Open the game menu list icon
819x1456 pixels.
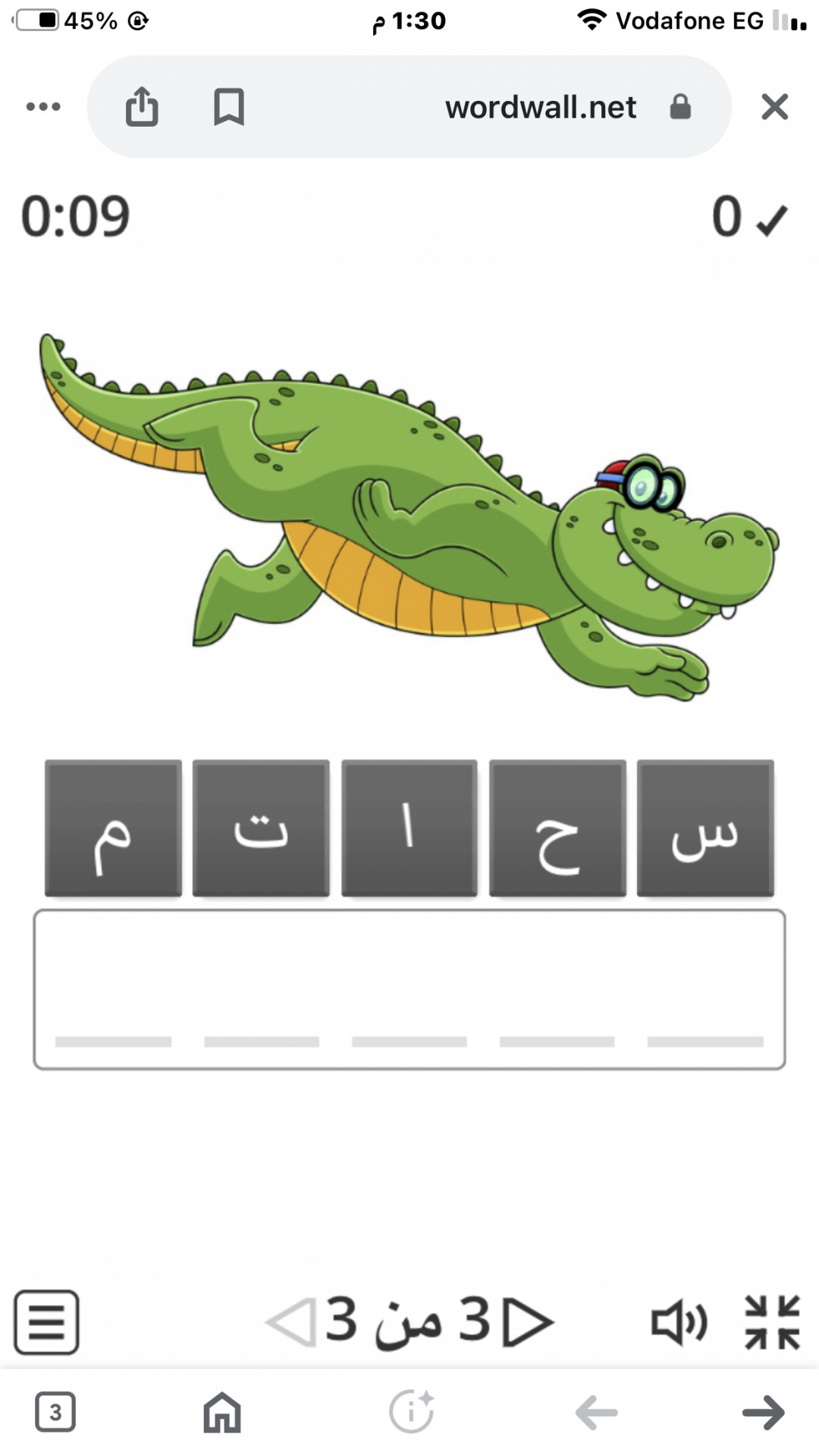click(46, 1323)
